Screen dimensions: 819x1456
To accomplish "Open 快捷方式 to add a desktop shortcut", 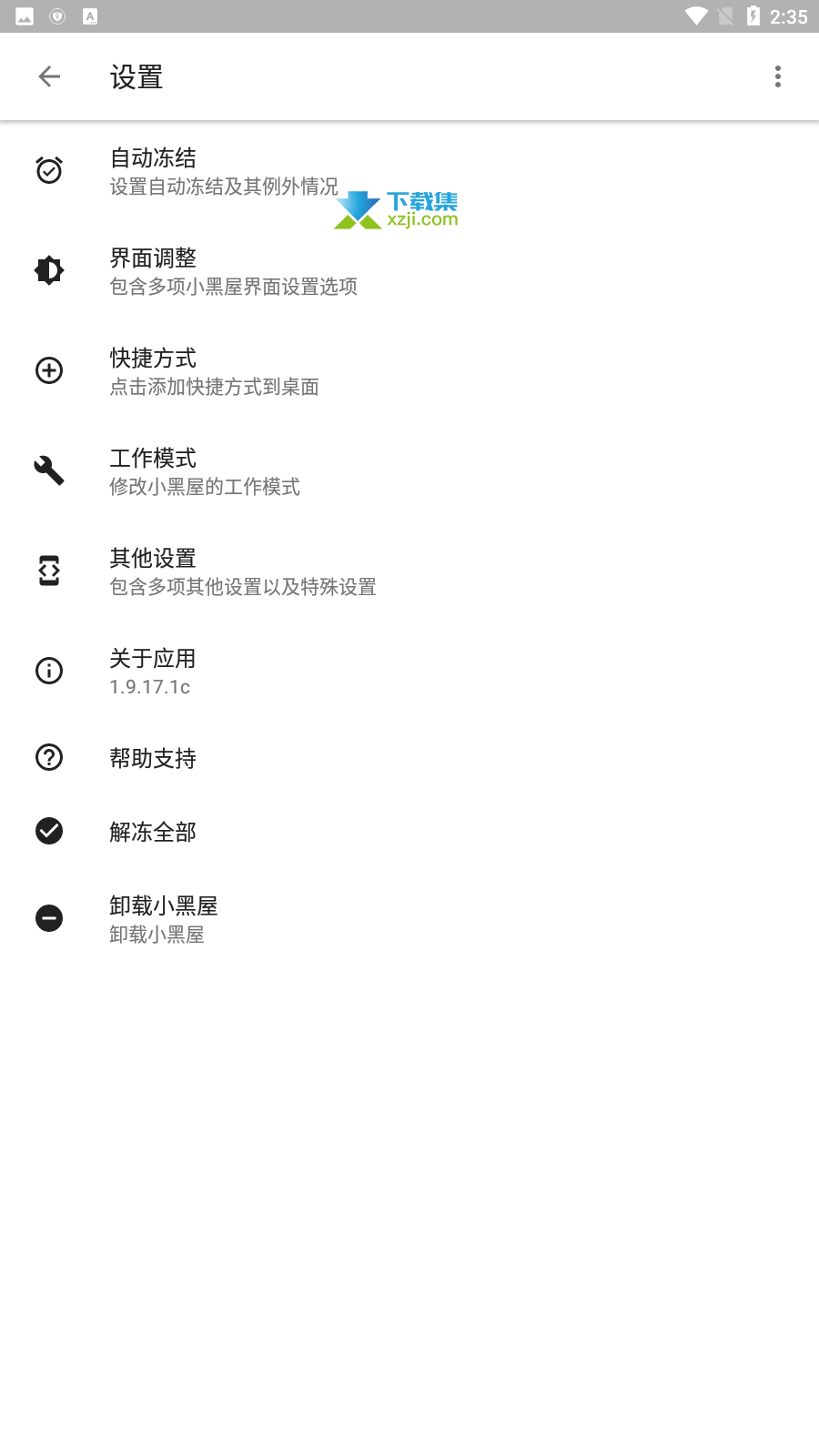I will click(x=409, y=371).
